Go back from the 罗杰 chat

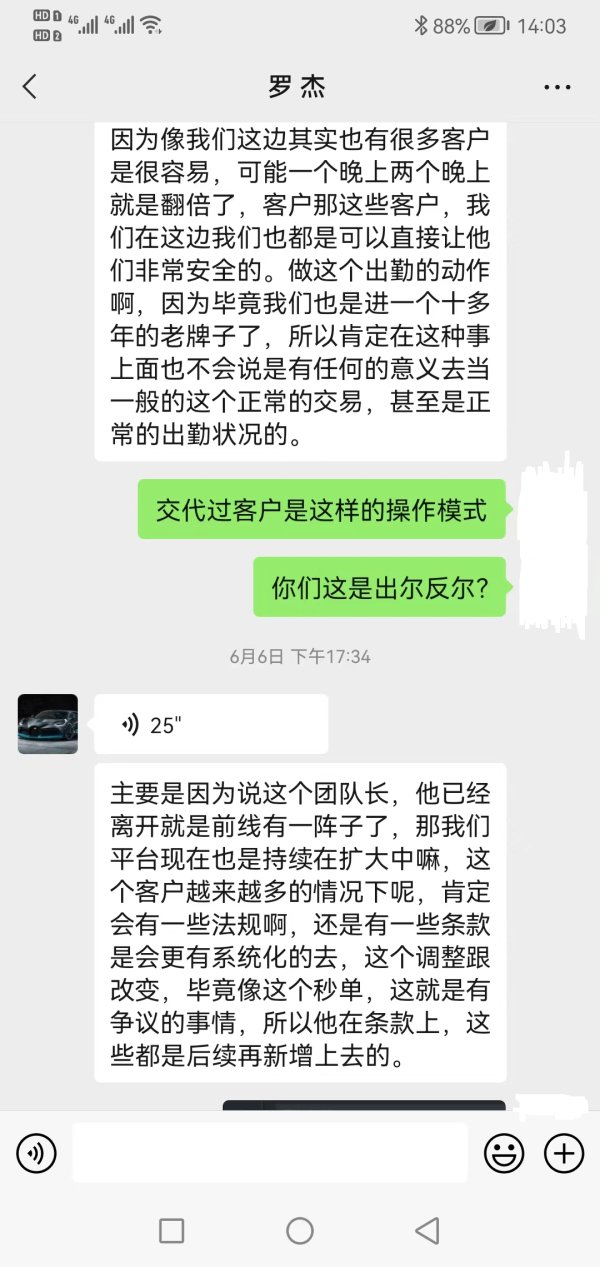coord(29,87)
